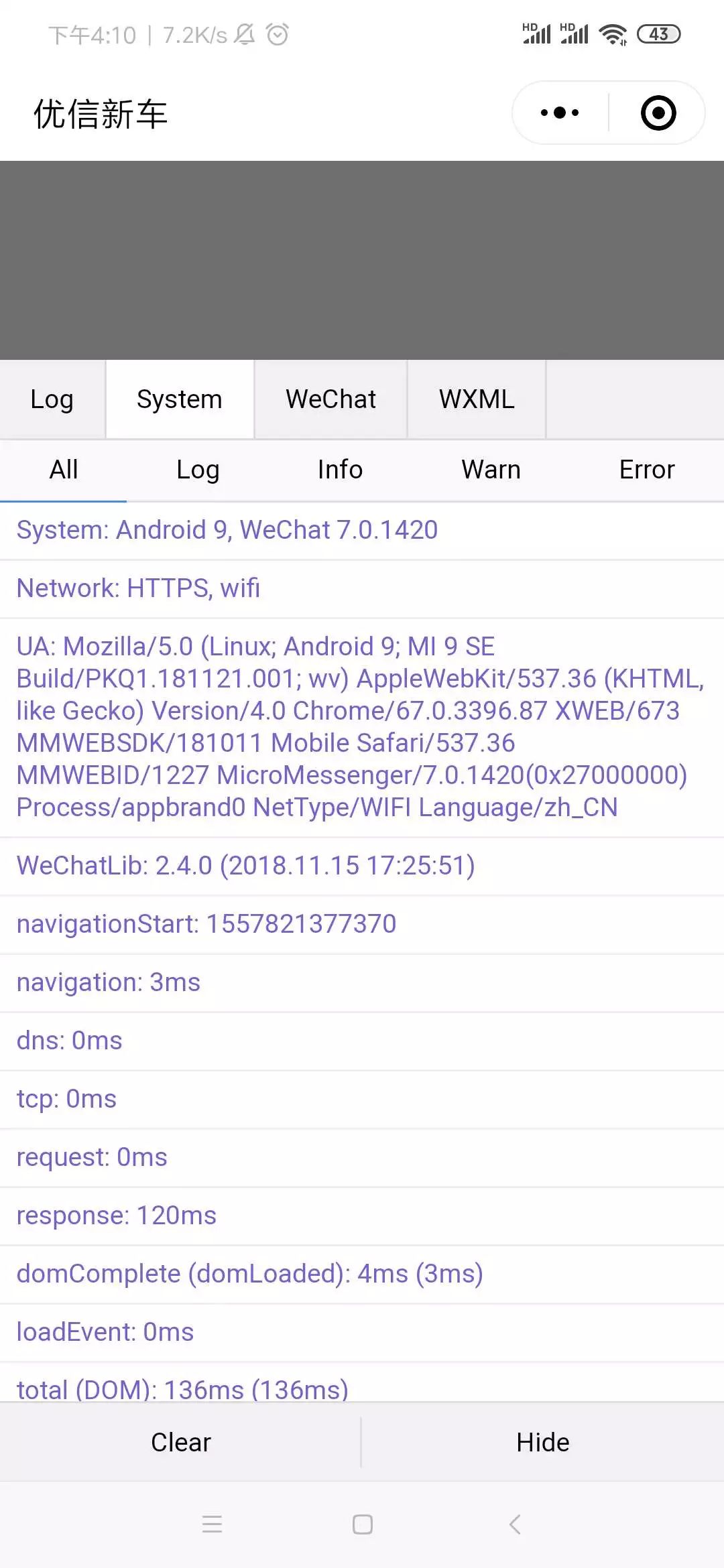Clear the console output

click(180, 1442)
